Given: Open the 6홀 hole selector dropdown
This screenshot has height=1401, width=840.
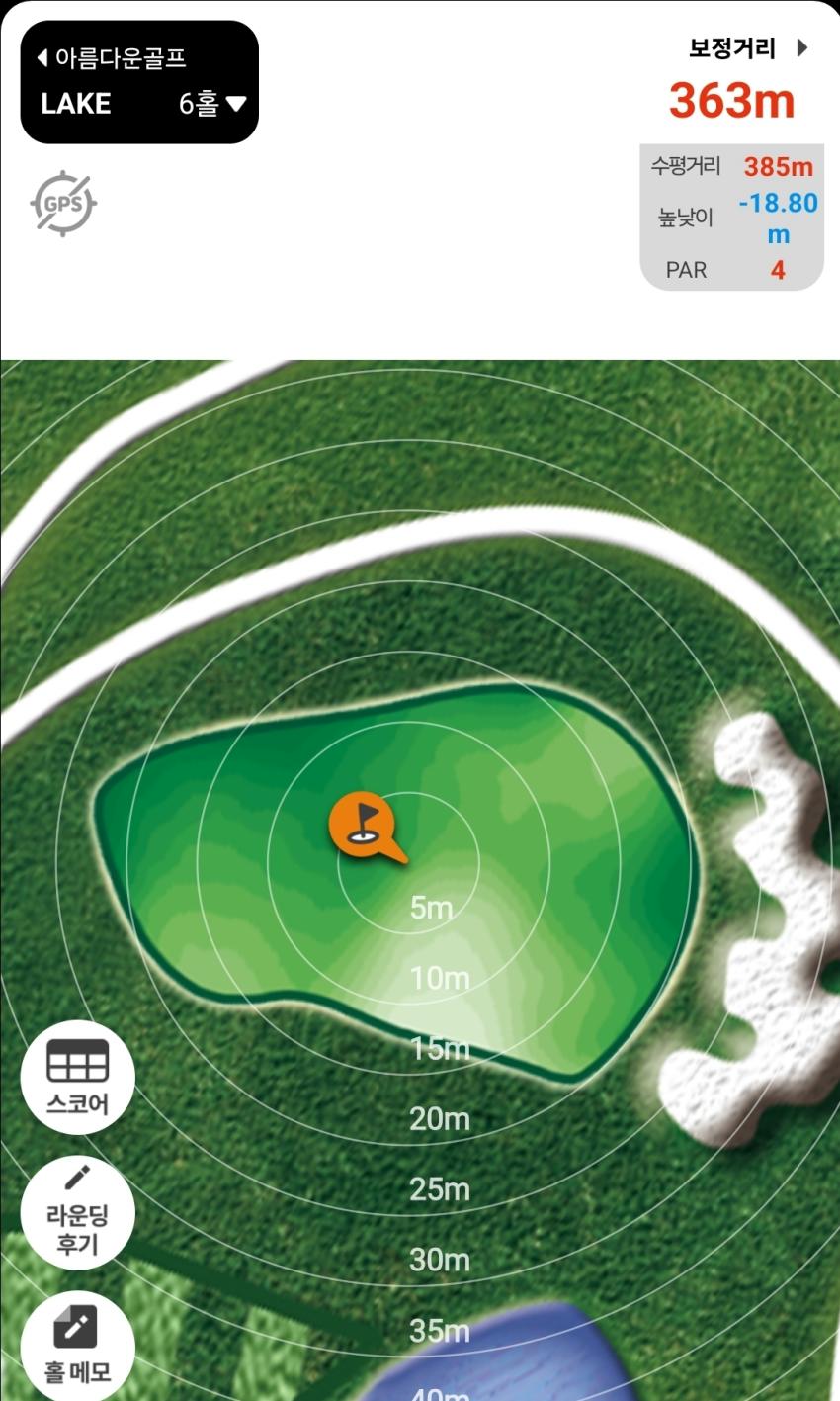Looking at the screenshot, I should (x=211, y=103).
